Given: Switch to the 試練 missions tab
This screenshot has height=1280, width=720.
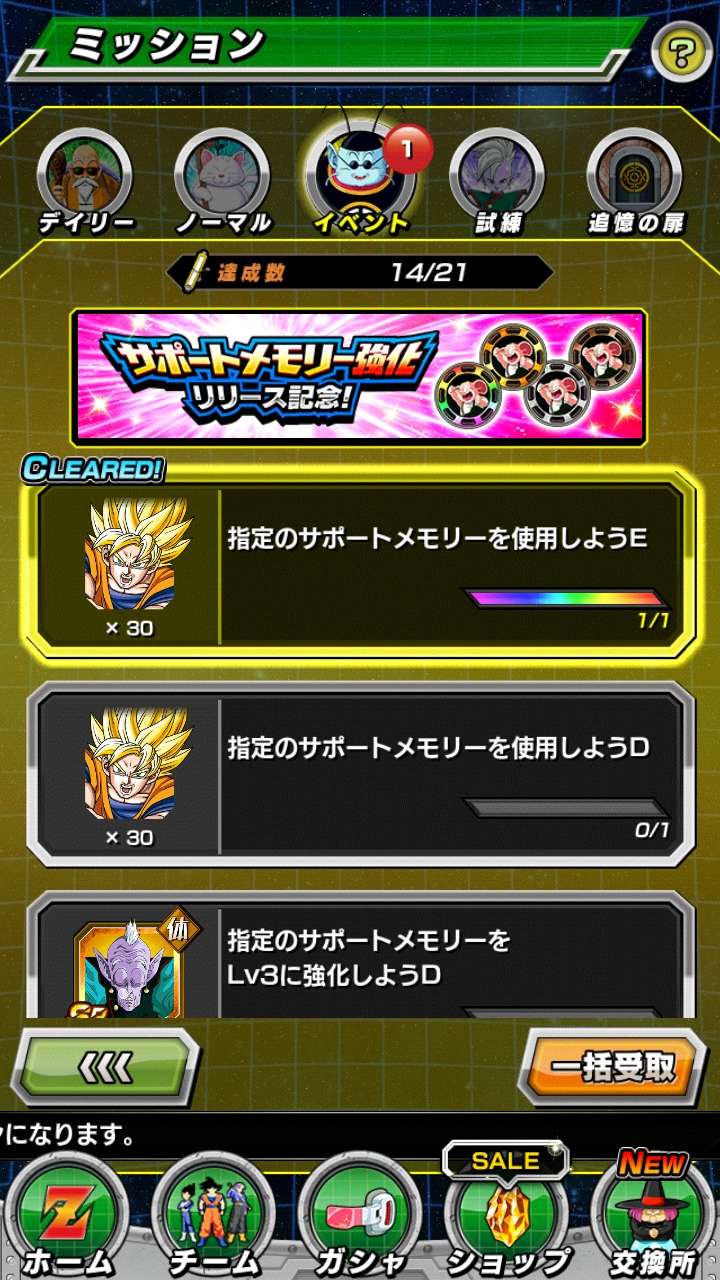Looking at the screenshot, I should pyautogui.click(x=497, y=182).
